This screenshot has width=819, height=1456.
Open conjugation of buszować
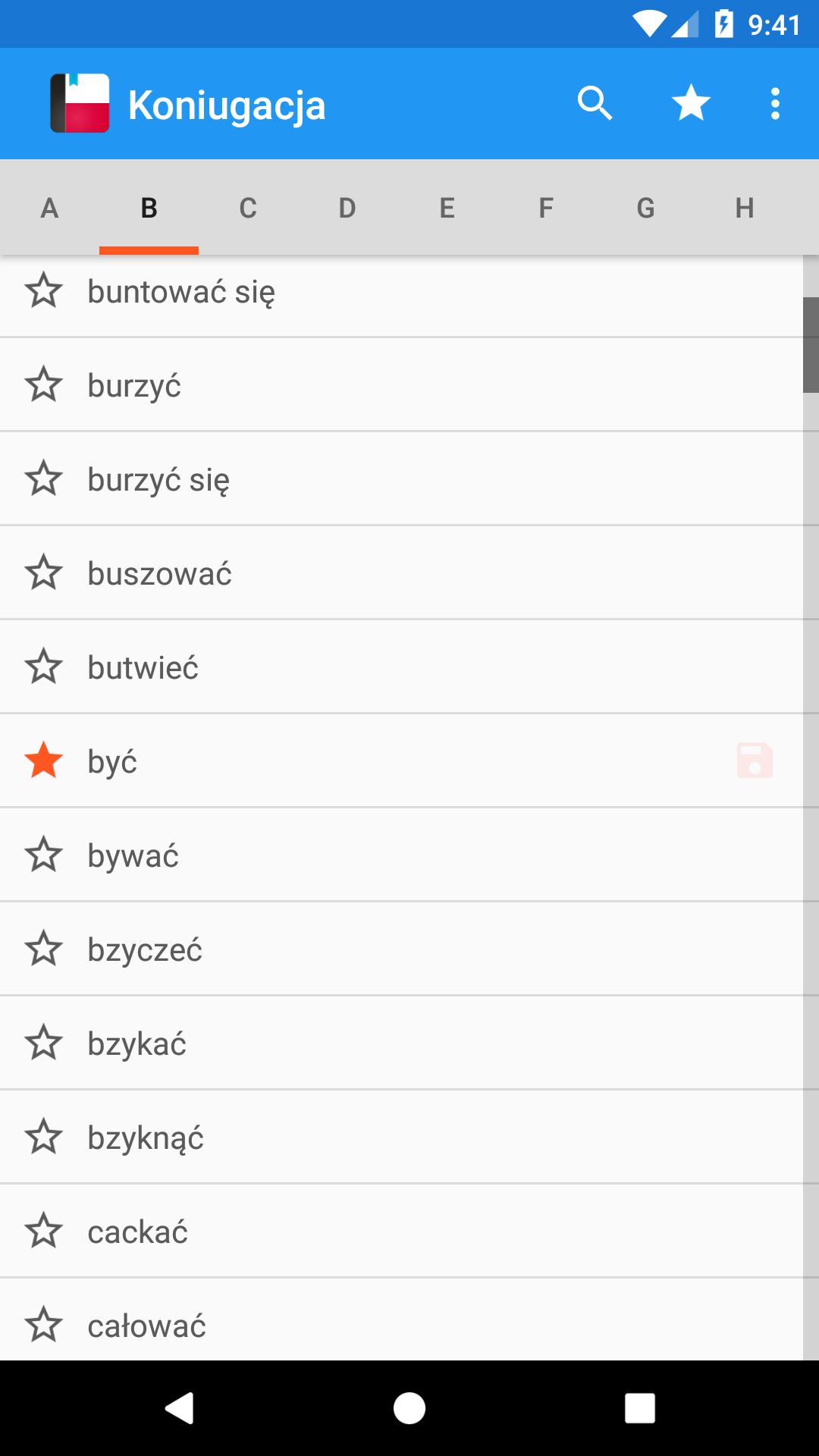(160, 574)
